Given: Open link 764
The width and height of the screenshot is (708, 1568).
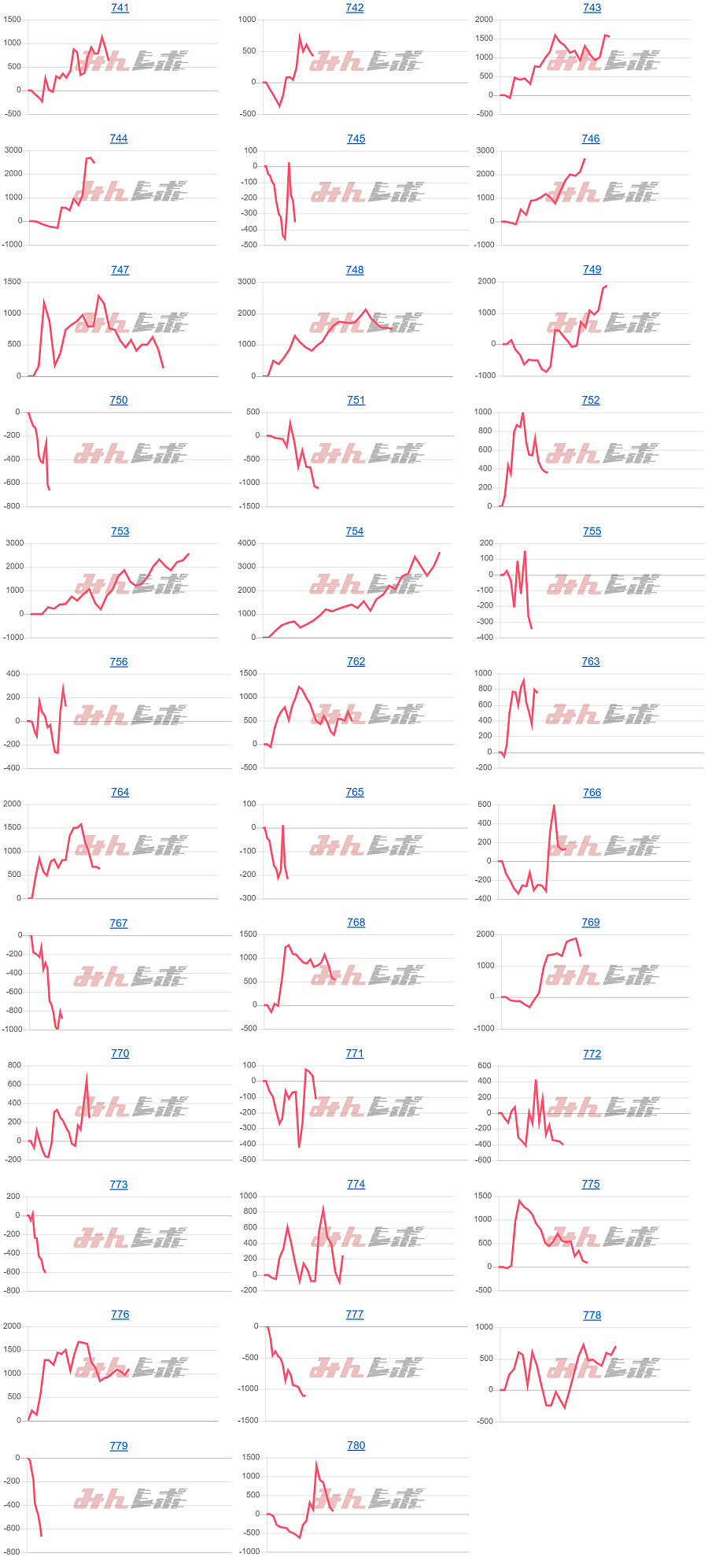Looking at the screenshot, I should click(x=120, y=792).
